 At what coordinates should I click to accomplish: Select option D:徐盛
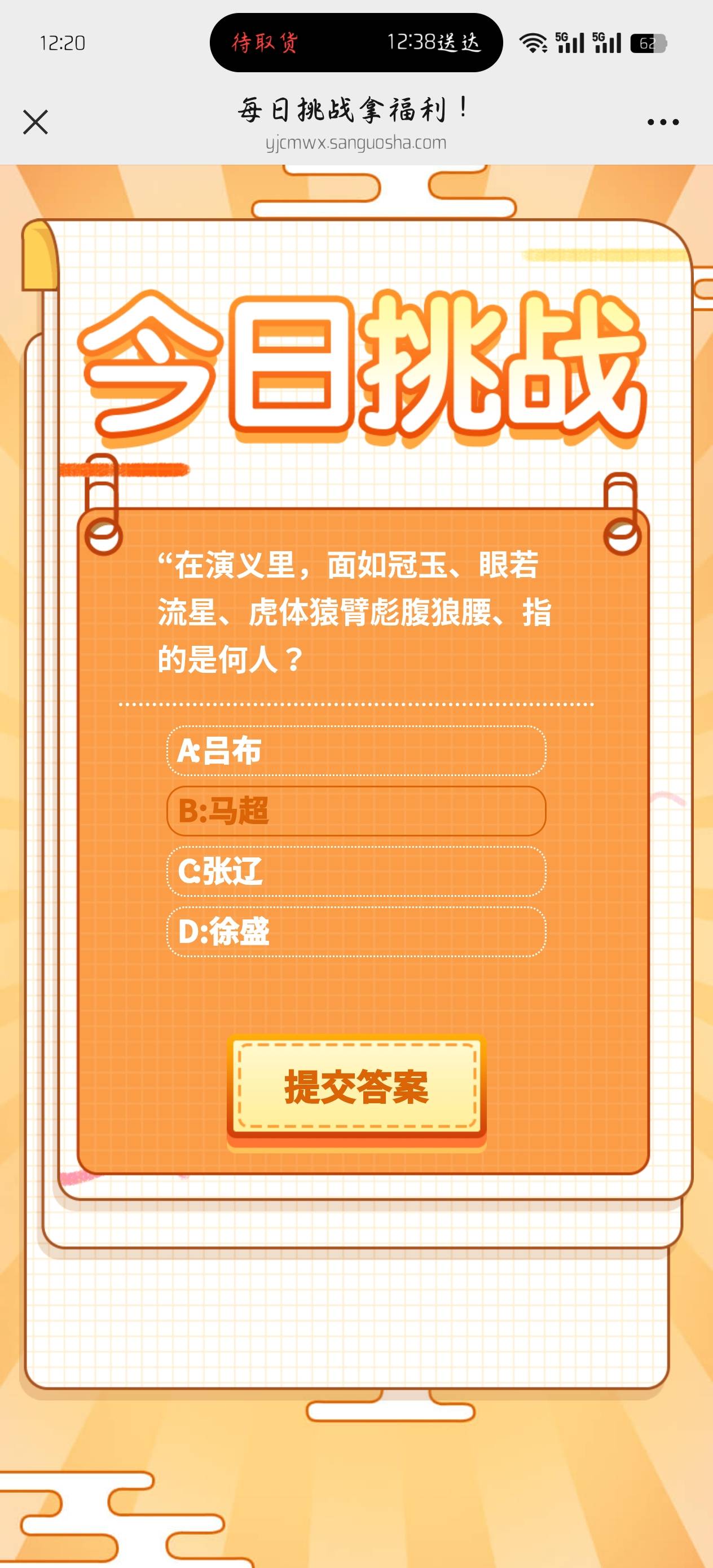[356, 931]
